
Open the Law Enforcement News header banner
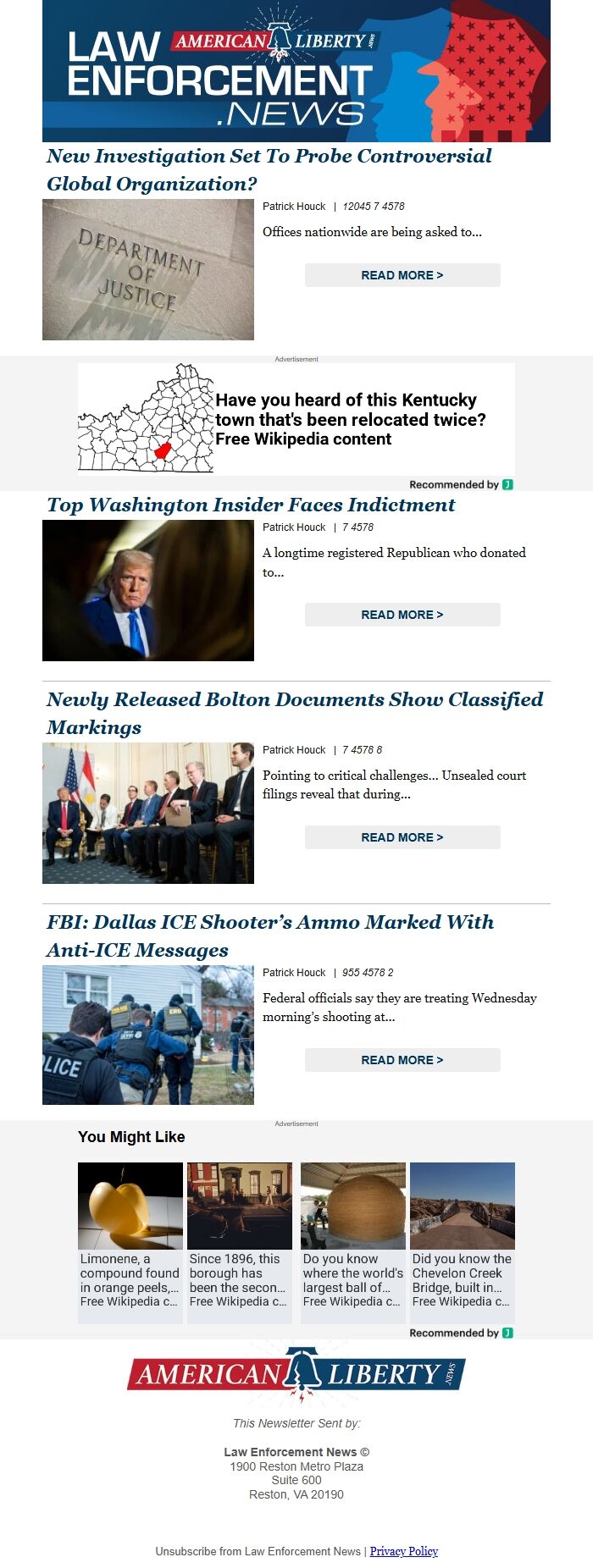coord(296,71)
